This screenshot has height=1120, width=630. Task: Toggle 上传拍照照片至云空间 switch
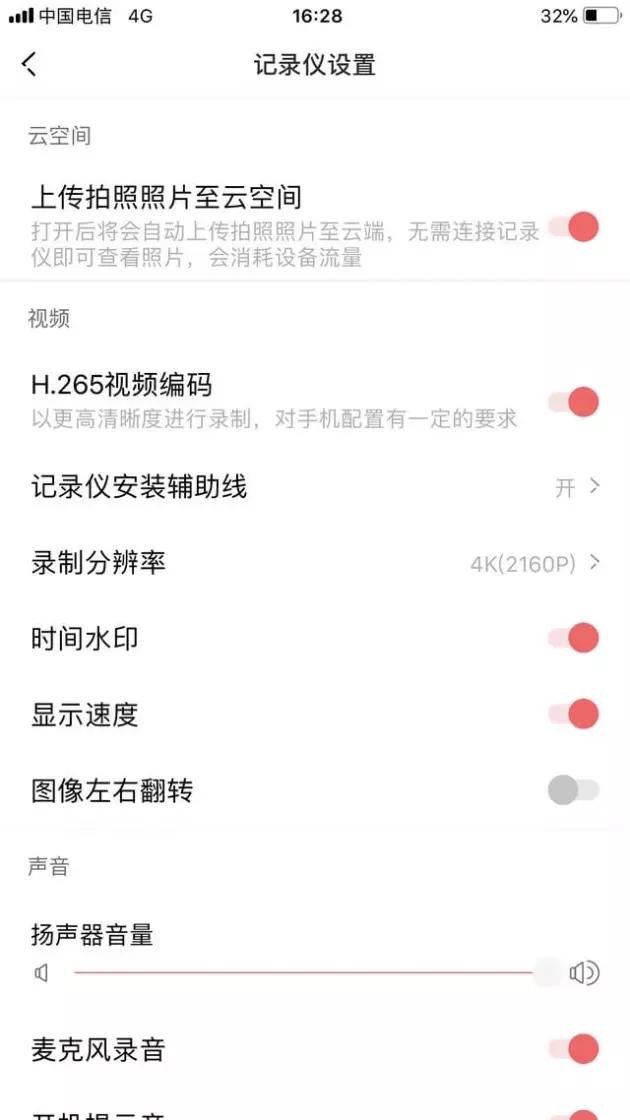click(x=574, y=228)
